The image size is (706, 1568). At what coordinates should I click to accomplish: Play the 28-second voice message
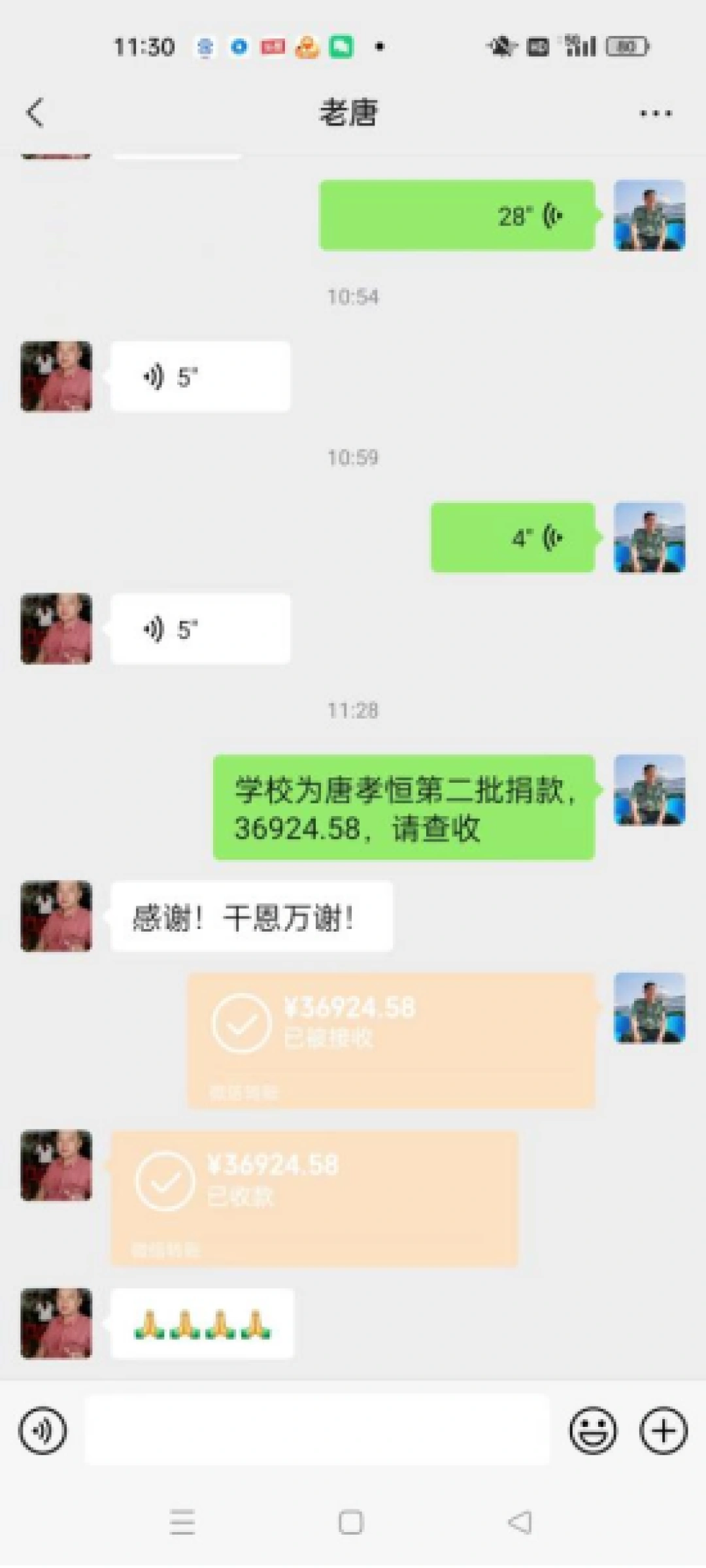click(456, 216)
